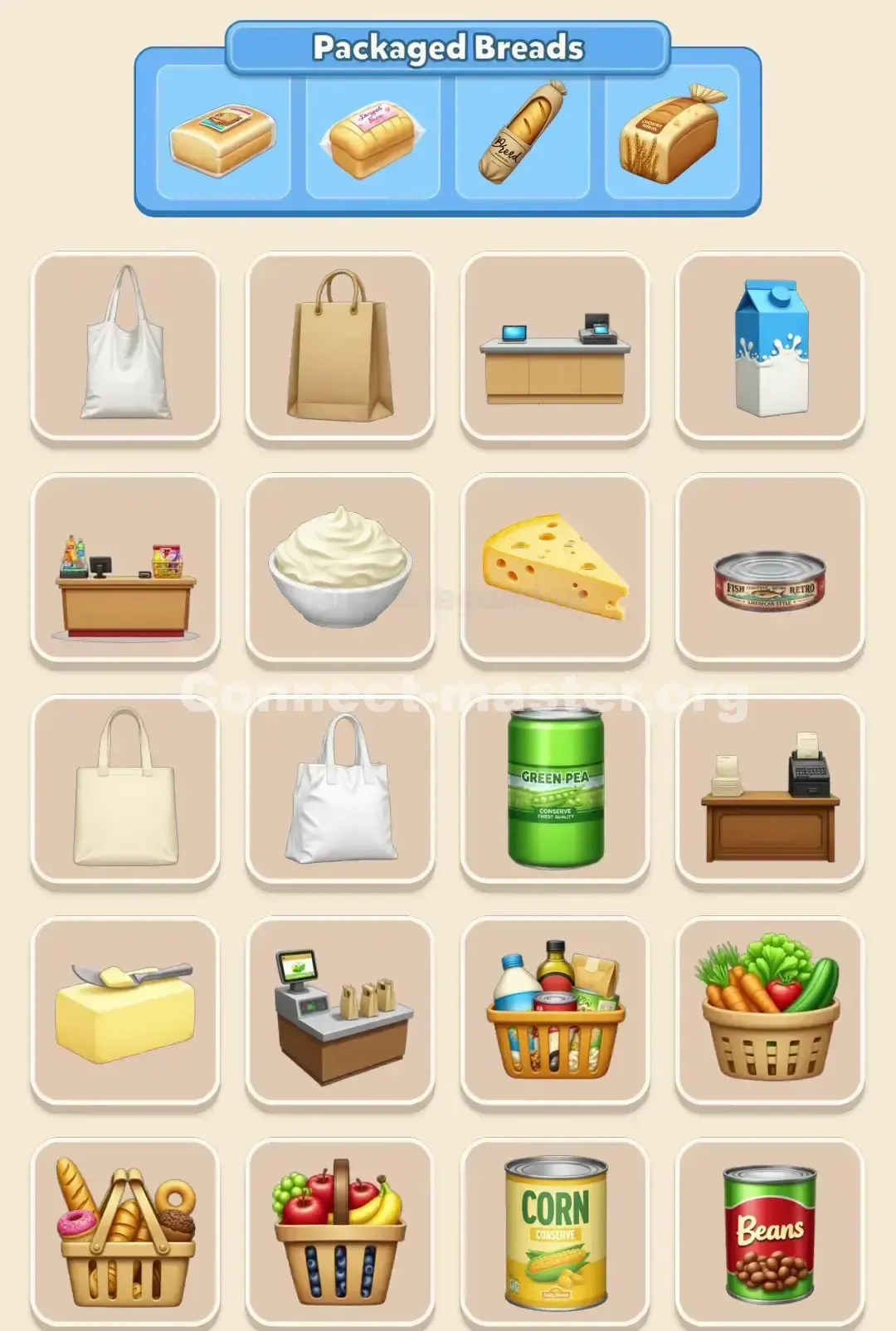Viewport: 896px width, 1331px height.
Task: Choose the bakery basket with donuts
Action: (125, 1231)
